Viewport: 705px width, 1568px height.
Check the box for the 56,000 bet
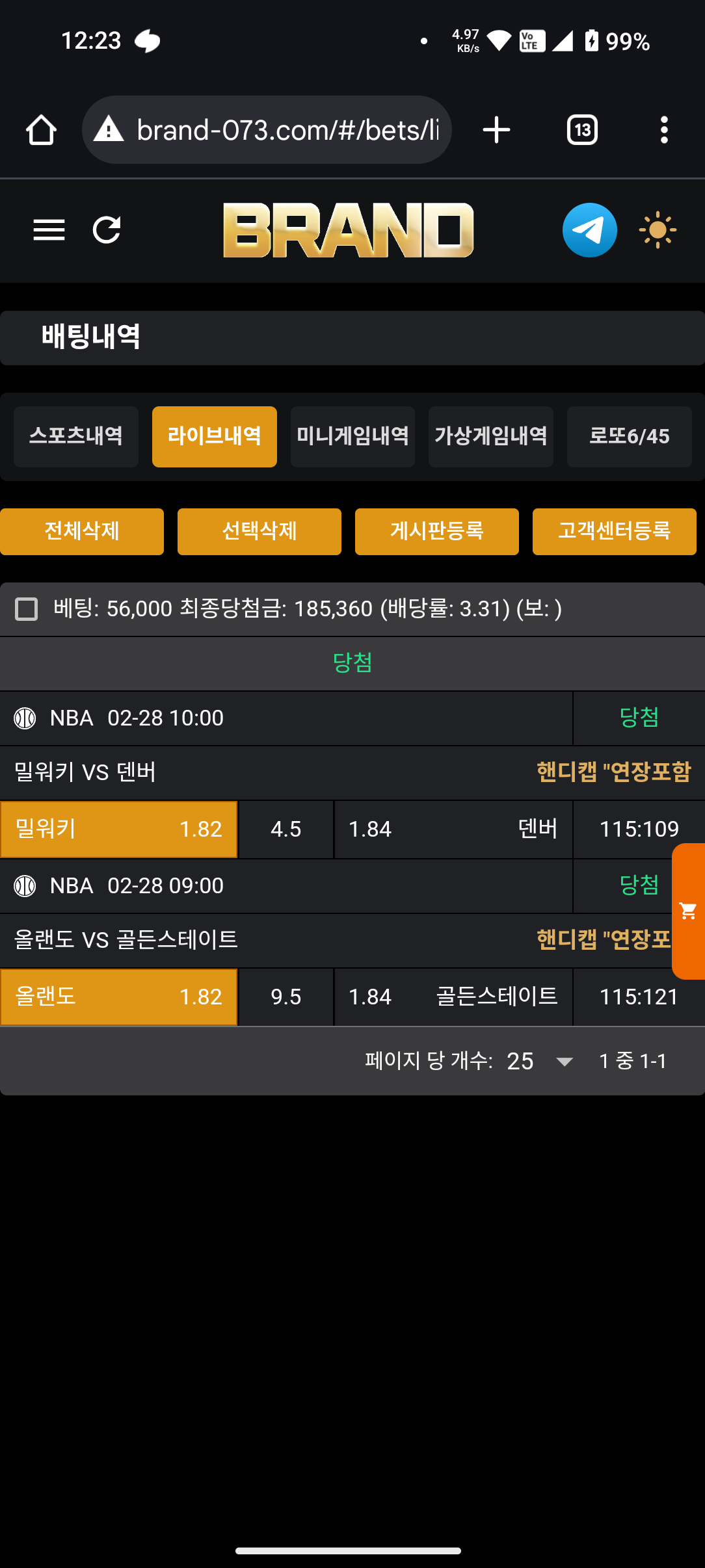click(x=26, y=609)
